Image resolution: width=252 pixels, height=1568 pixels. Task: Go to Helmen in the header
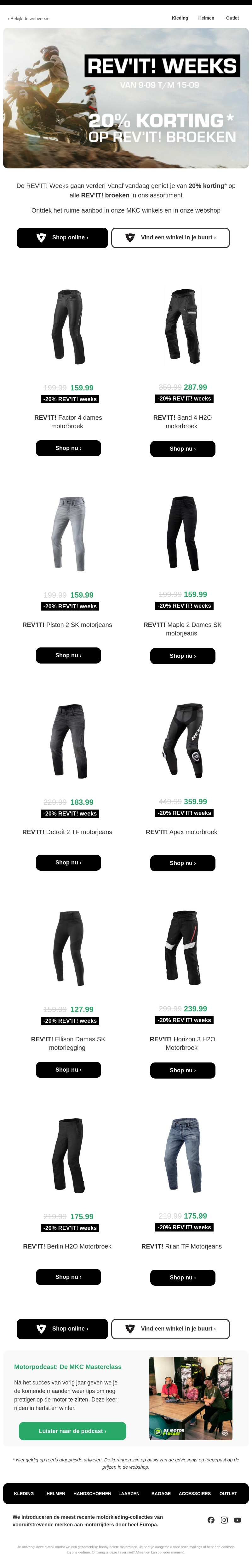coord(206,18)
